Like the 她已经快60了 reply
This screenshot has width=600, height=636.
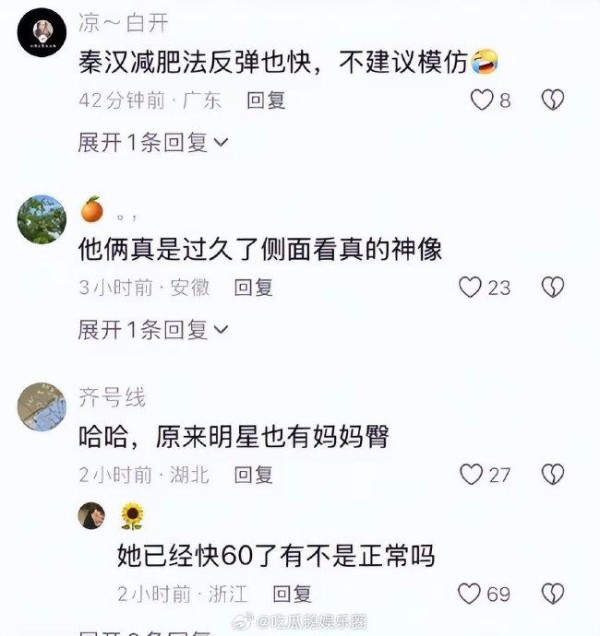click(471, 594)
